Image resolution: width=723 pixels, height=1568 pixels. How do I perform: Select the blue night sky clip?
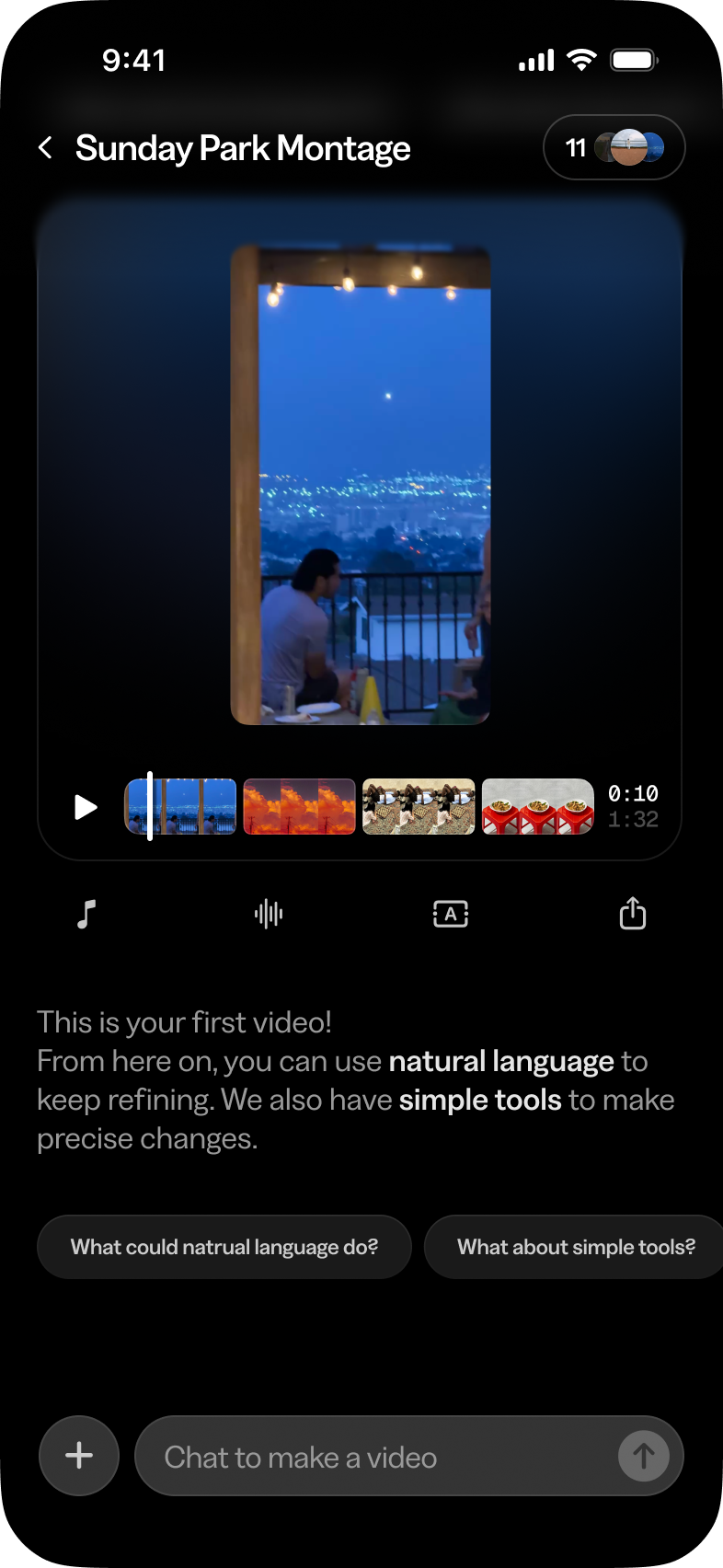(x=180, y=807)
